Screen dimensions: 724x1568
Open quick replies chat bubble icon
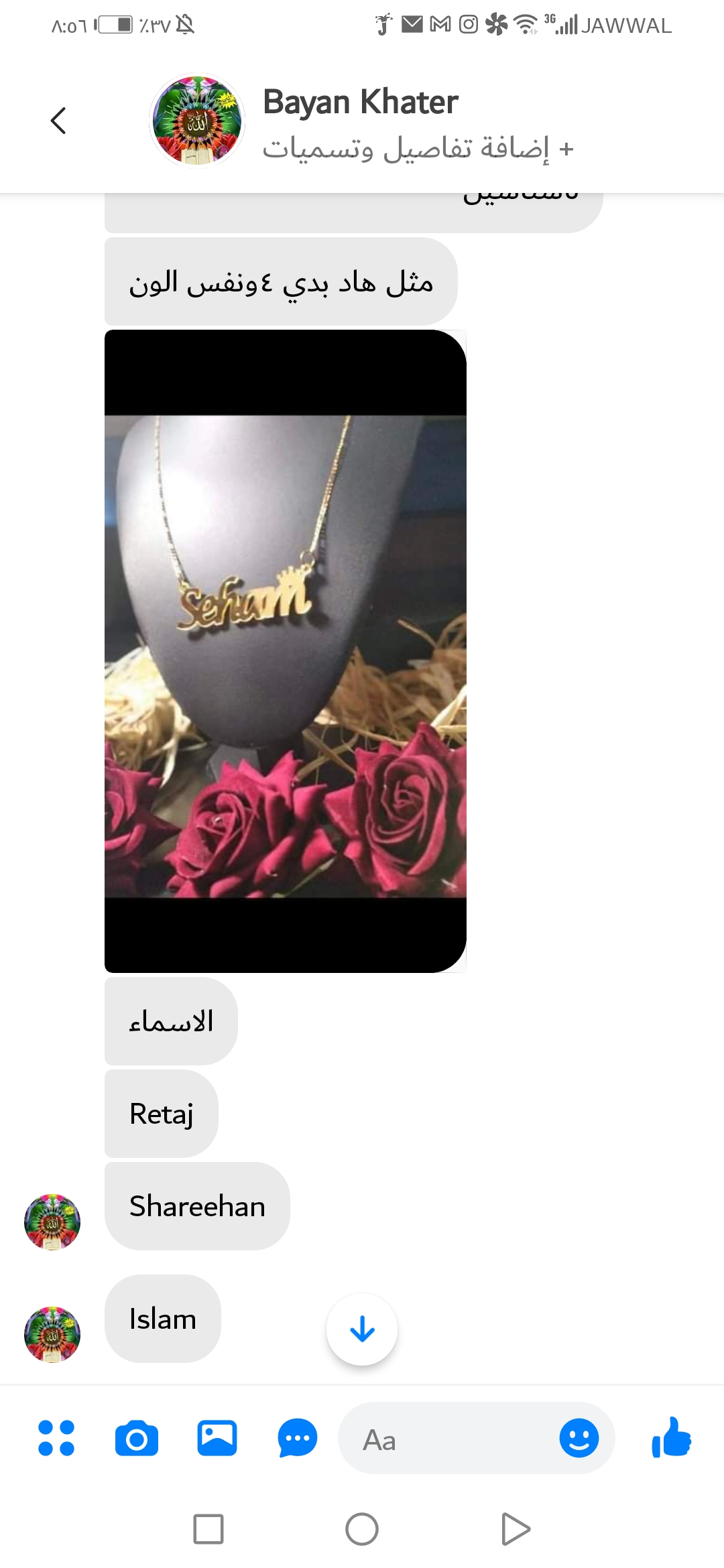298,1438
